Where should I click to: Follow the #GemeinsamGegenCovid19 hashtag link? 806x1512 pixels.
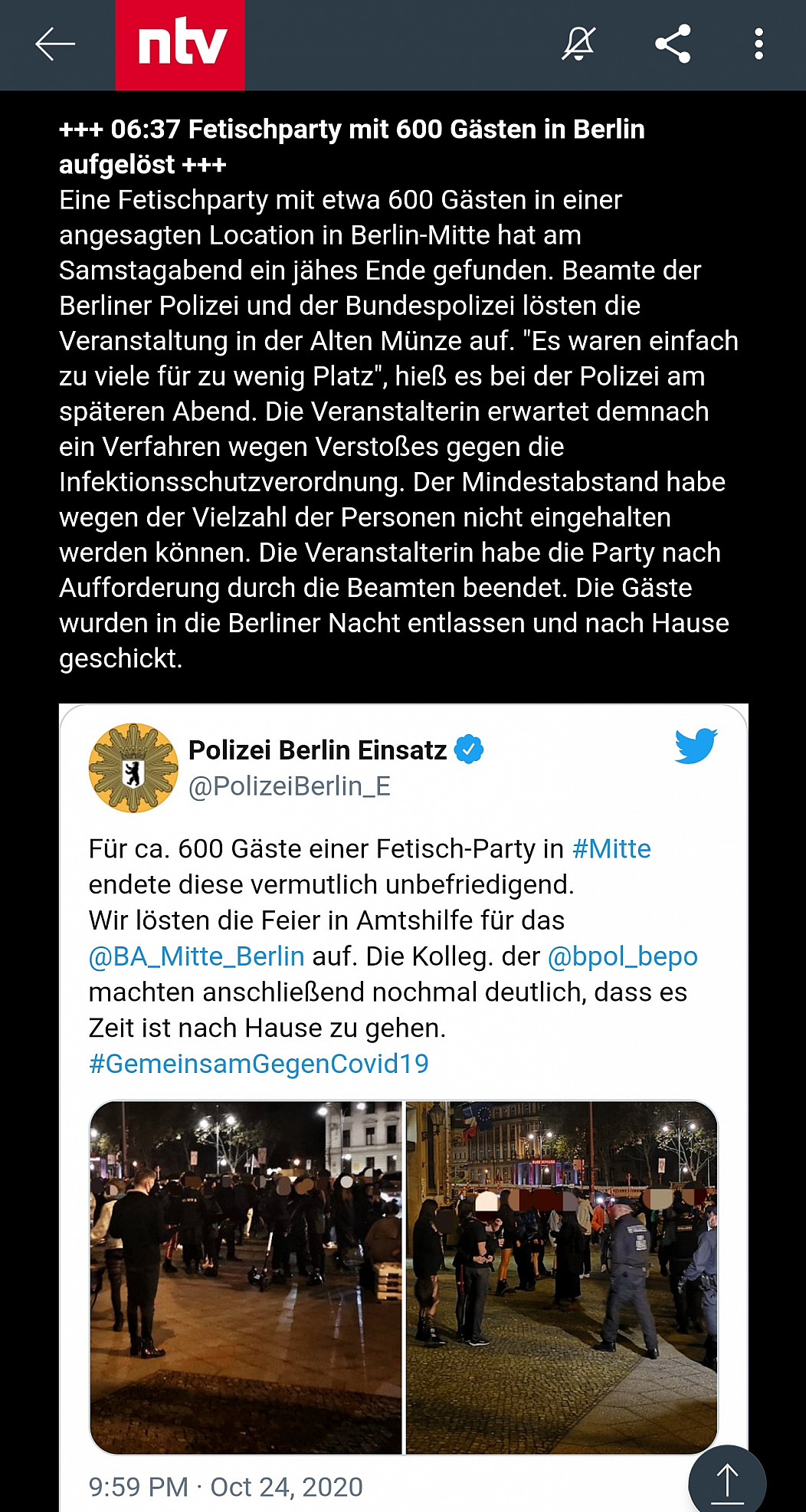click(x=259, y=1064)
